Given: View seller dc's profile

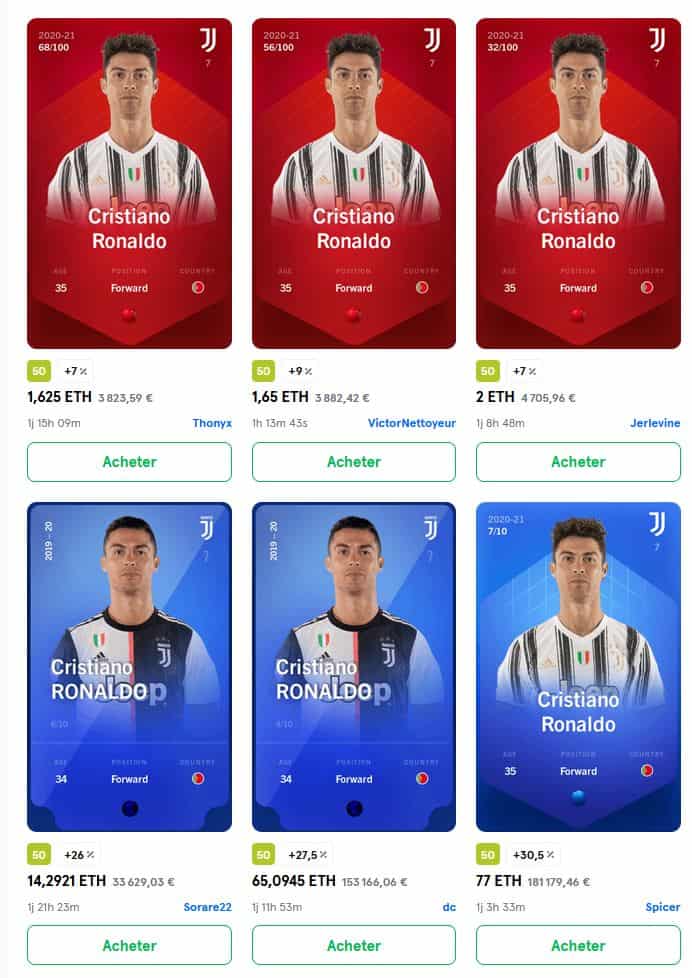Looking at the screenshot, I should (x=449, y=907).
